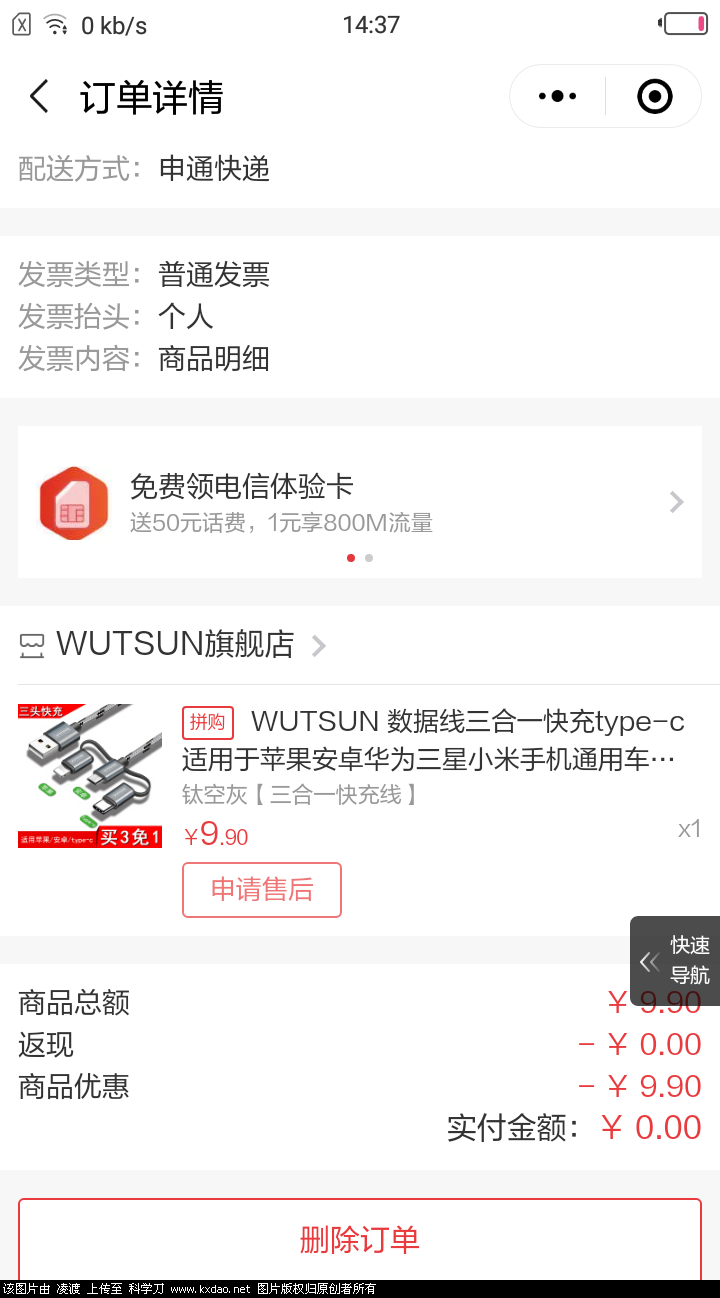Screen dimensions: 720x1298
Task: Tap the circular exit mini-program icon
Action: 653,96
